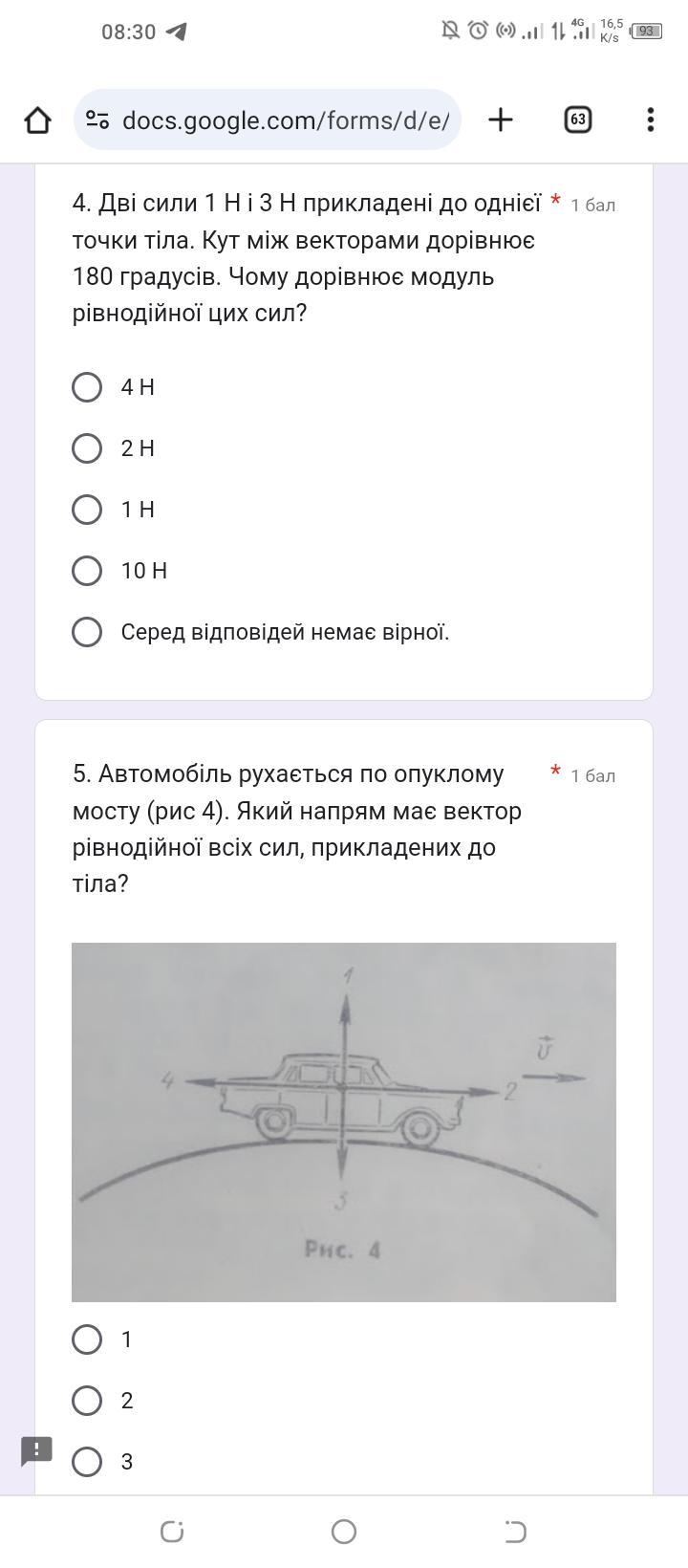Go to browser home page
688x1568 pixels.
click(37, 120)
